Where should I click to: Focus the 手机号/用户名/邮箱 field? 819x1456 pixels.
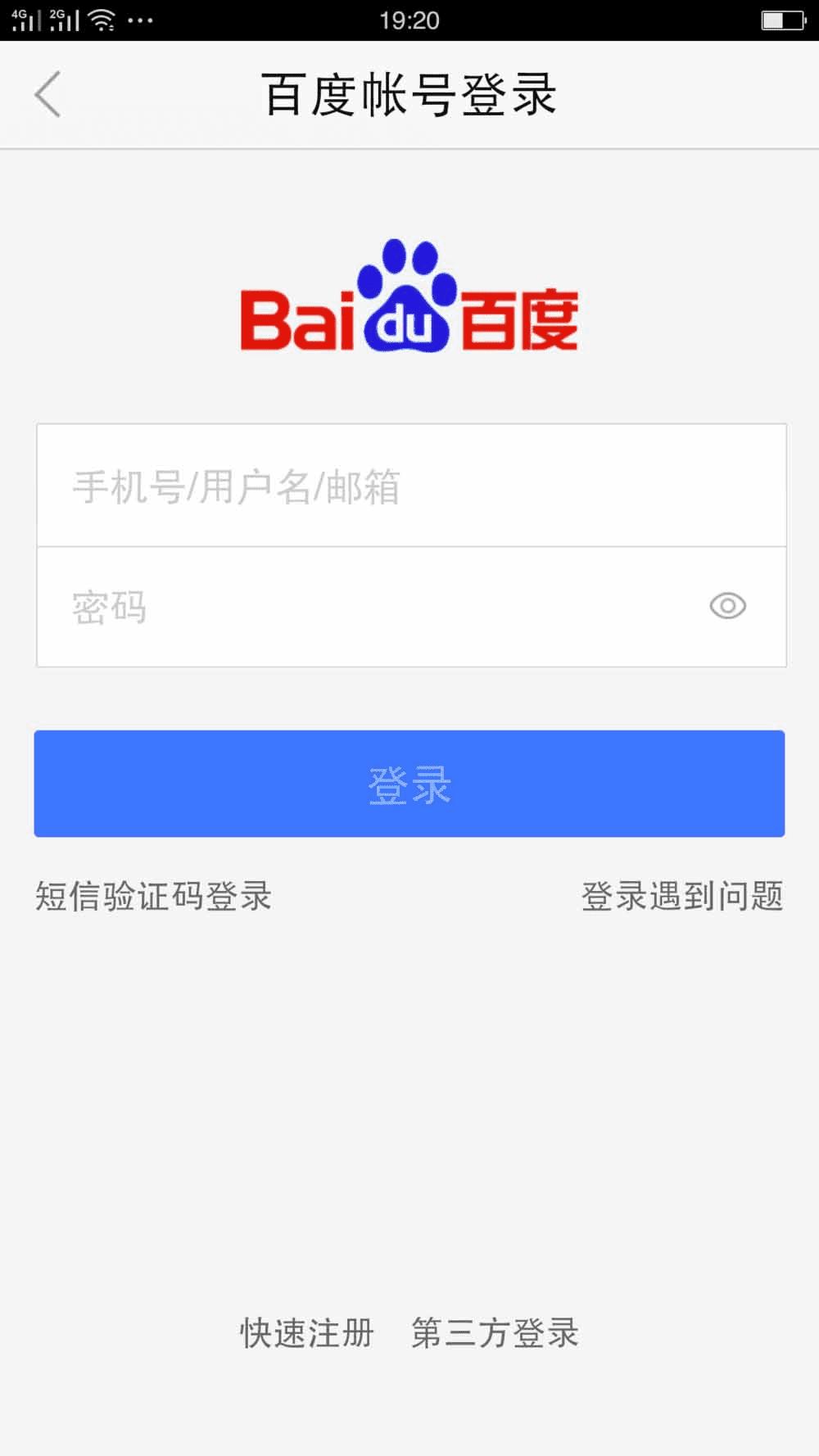coord(409,486)
